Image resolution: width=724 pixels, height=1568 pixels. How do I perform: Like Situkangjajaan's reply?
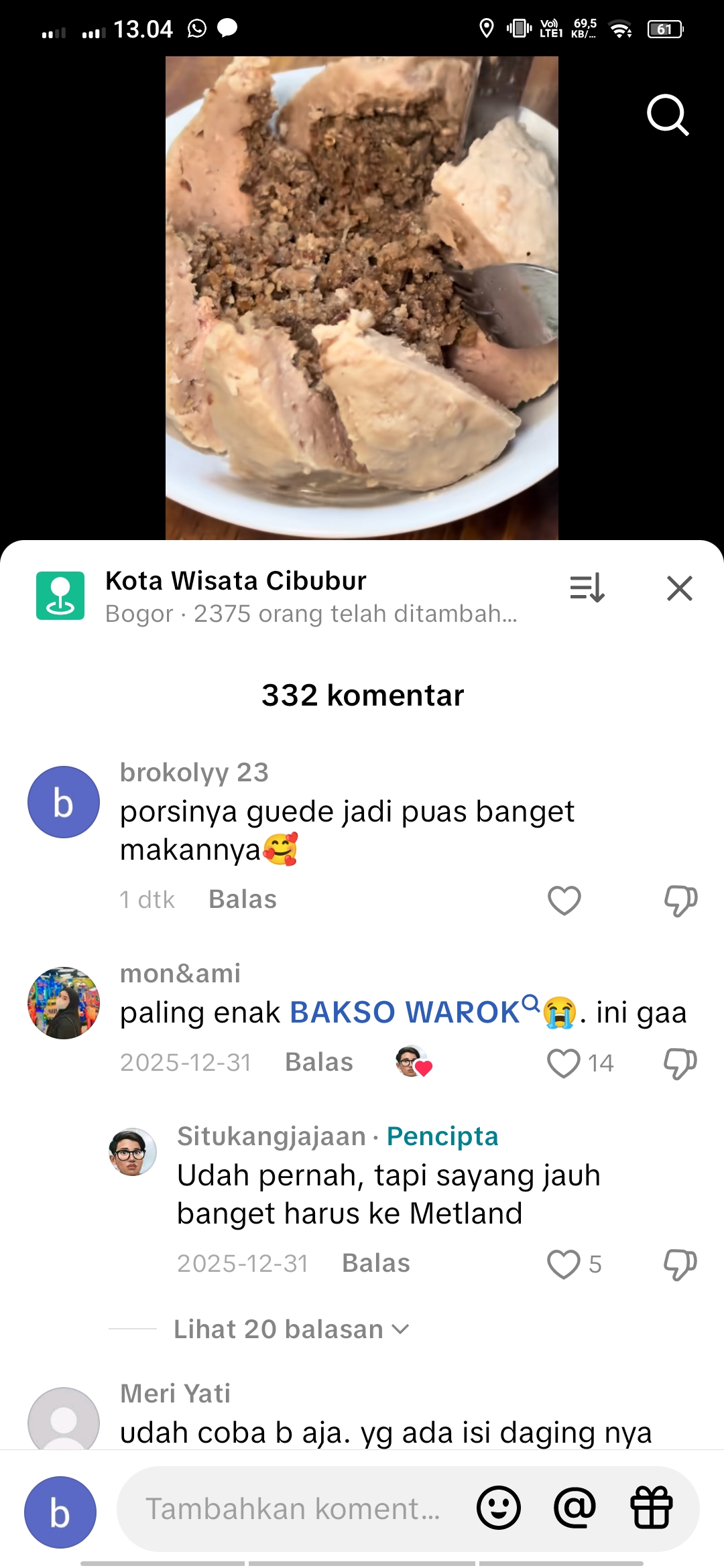(x=564, y=1264)
